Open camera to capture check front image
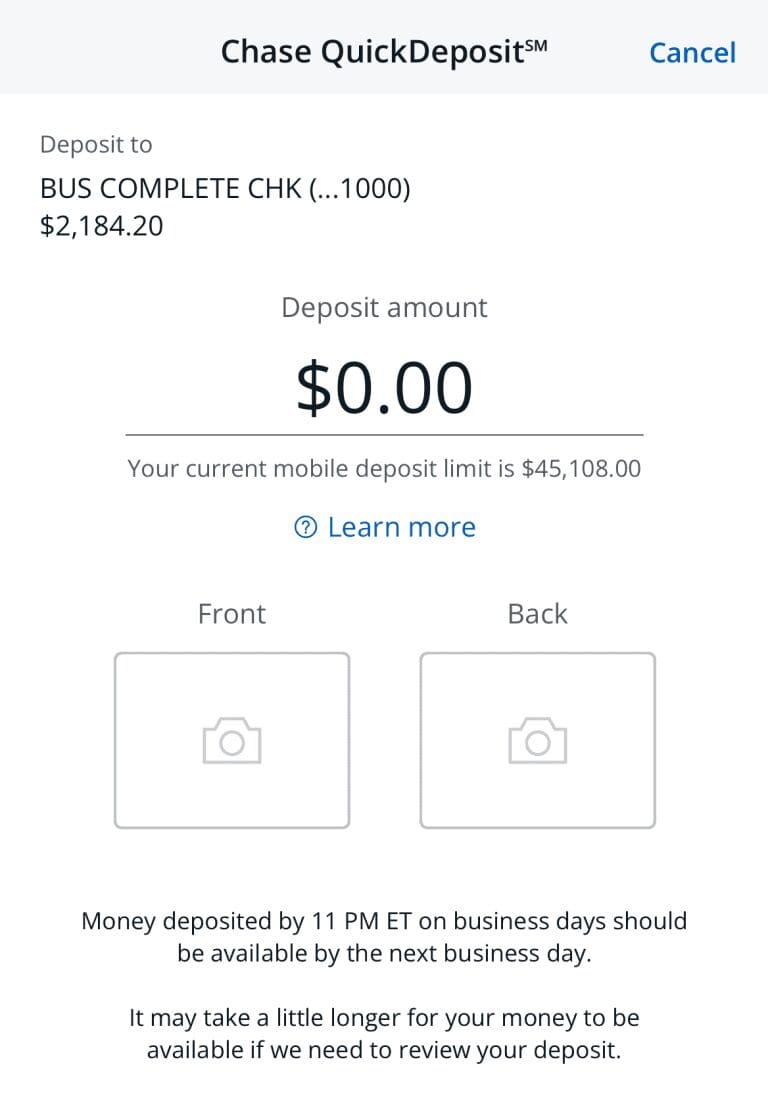This screenshot has width=768, height=1093. (x=231, y=740)
